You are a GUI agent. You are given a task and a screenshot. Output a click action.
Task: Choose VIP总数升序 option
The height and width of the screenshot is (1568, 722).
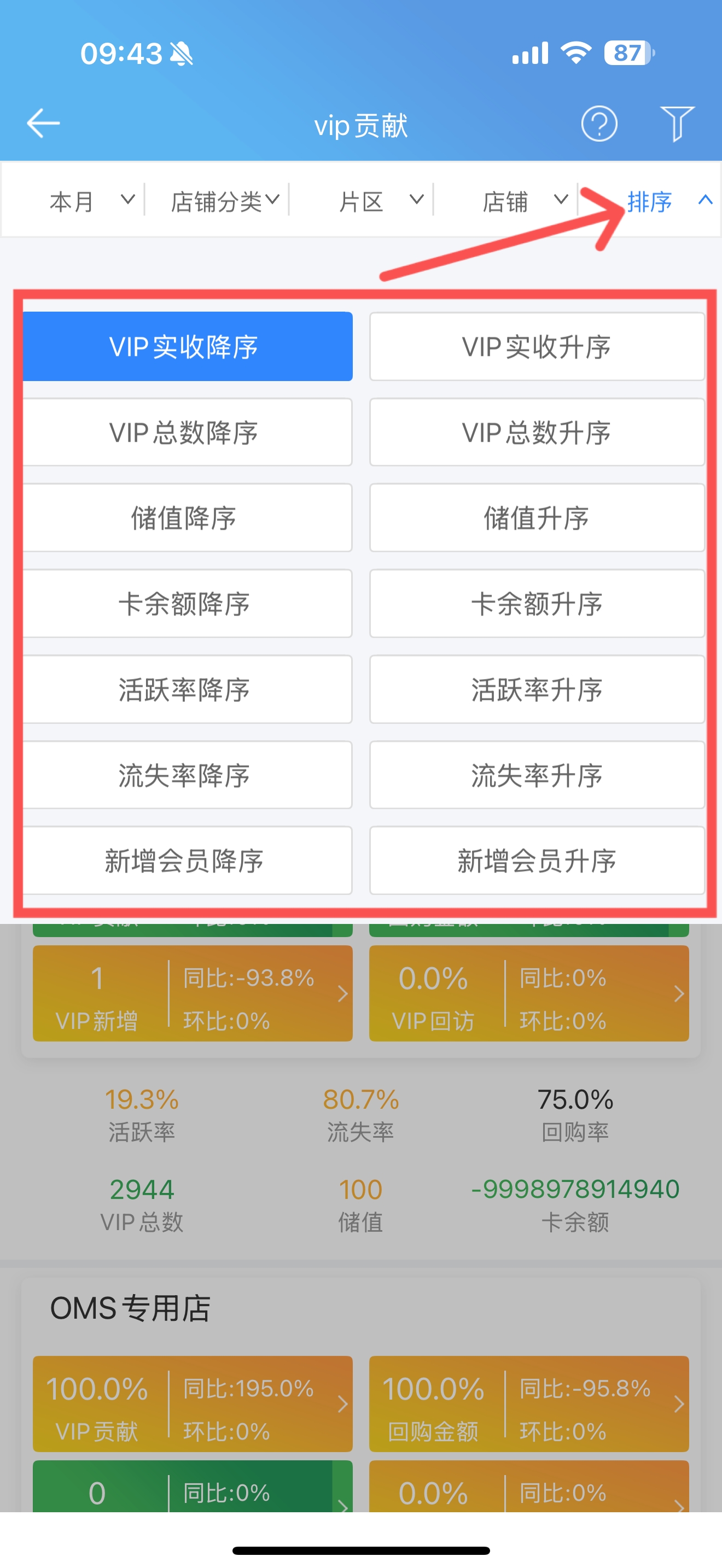[x=537, y=433]
